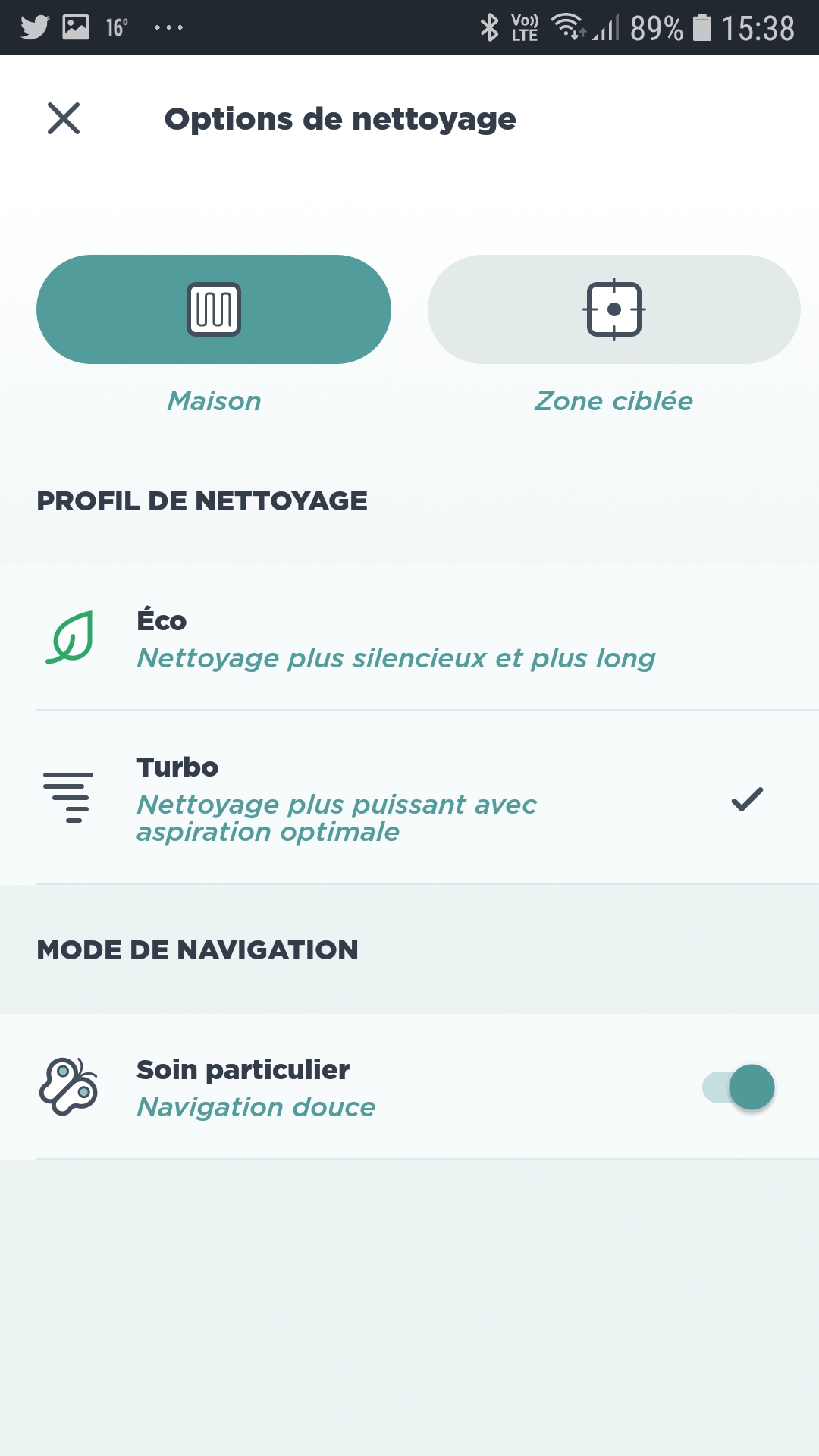The height and width of the screenshot is (1456, 819).
Task: Switch to Zone ciblée cleaning mode
Action: [x=614, y=309]
